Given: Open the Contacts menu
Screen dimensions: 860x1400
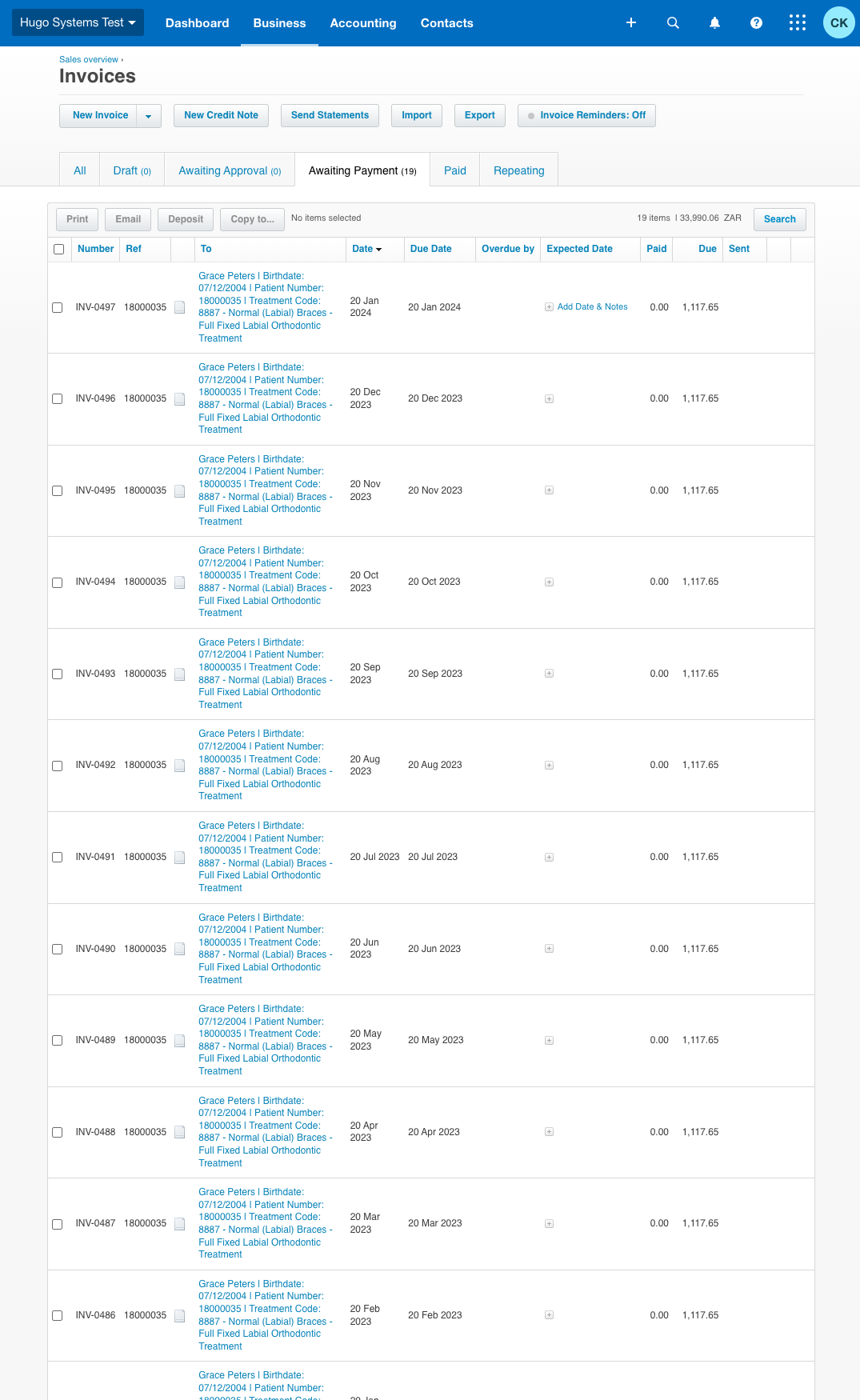Looking at the screenshot, I should point(446,23).
